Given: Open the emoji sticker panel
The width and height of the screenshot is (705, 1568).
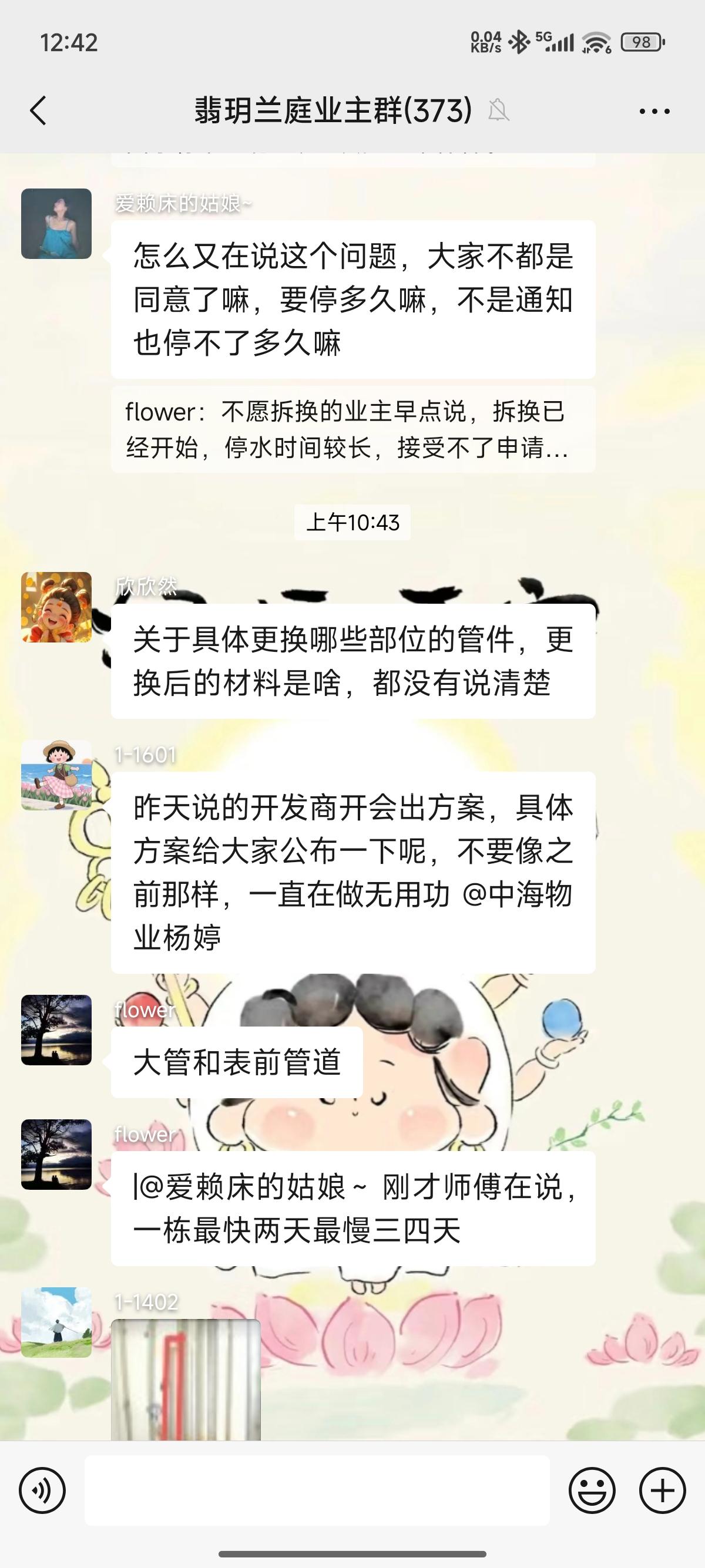Looking at the screenshot, I should [592, 1490].
